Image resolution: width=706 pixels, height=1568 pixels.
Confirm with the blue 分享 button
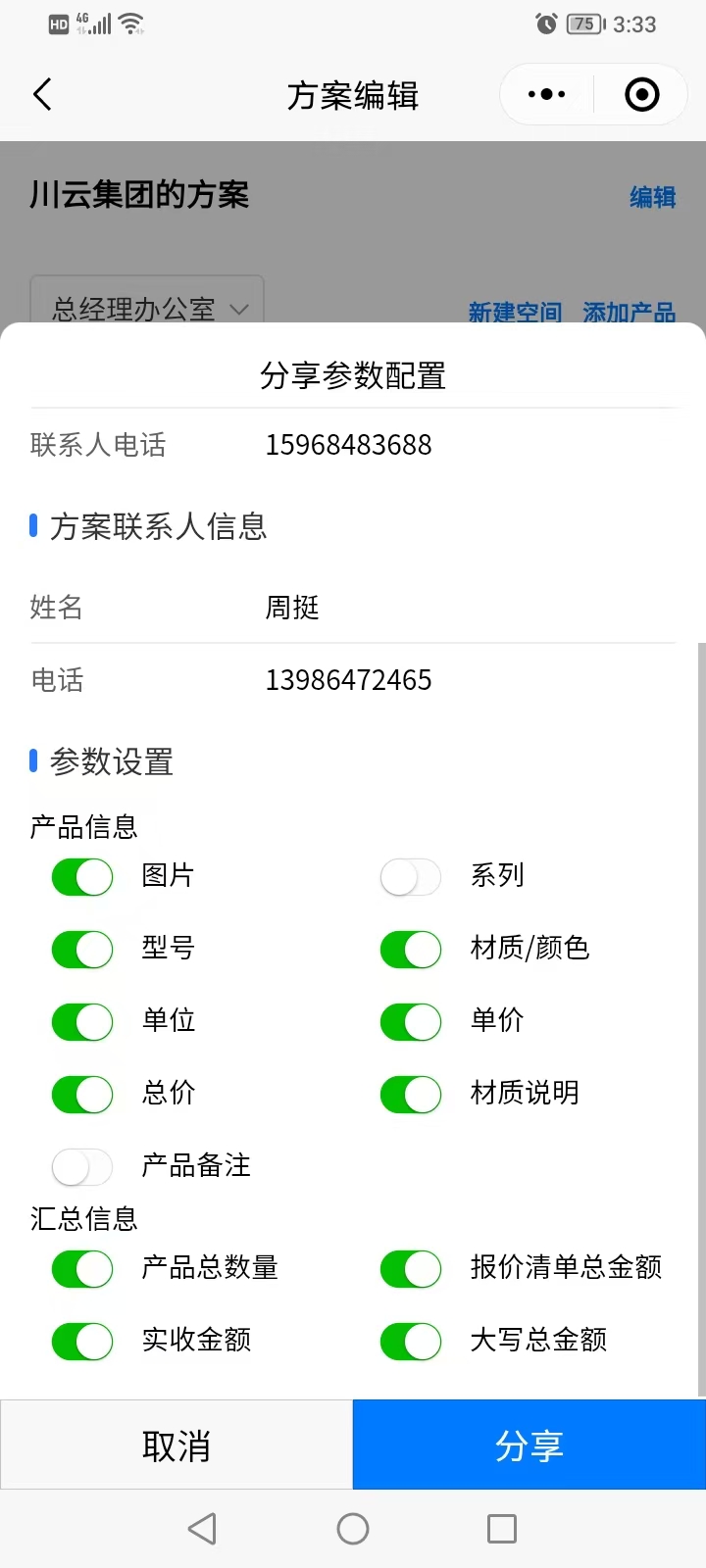(529, 1445)
